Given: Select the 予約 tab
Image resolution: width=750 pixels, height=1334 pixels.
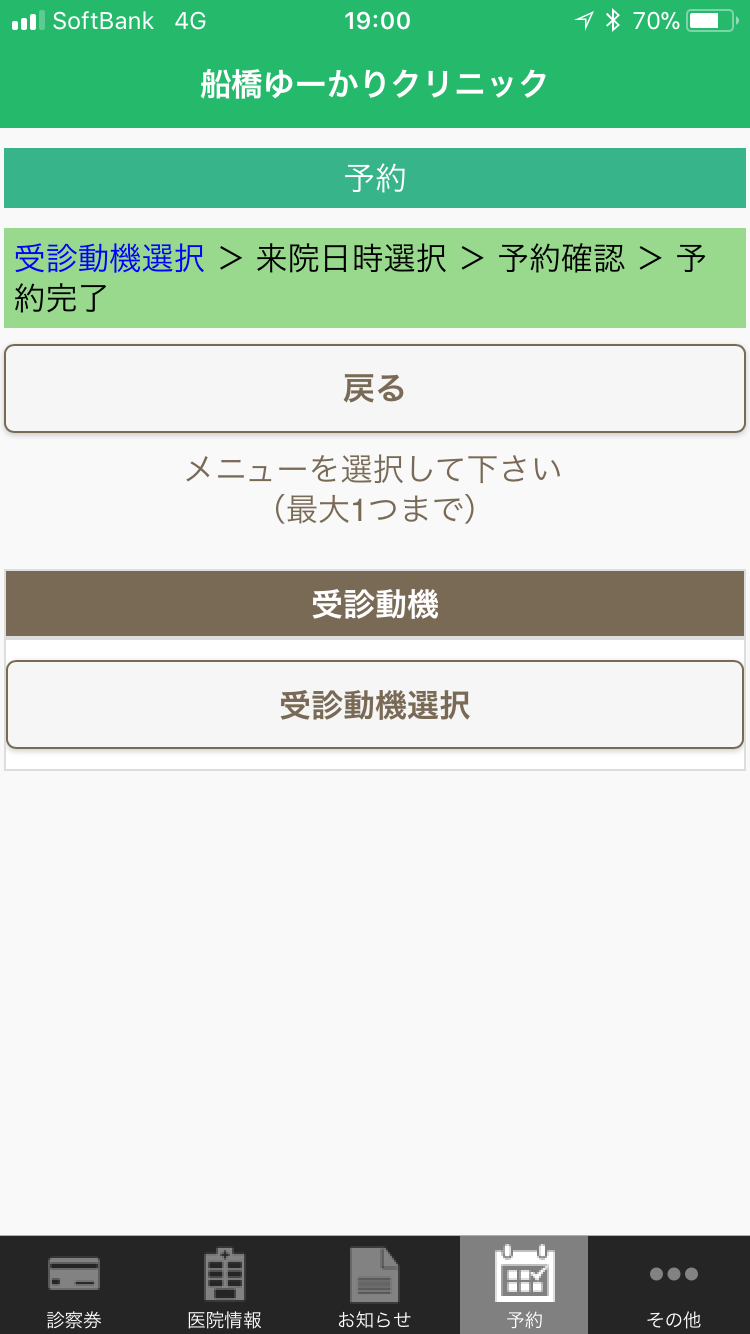Looking at the screenshot, I should [x=524, y=1287].
